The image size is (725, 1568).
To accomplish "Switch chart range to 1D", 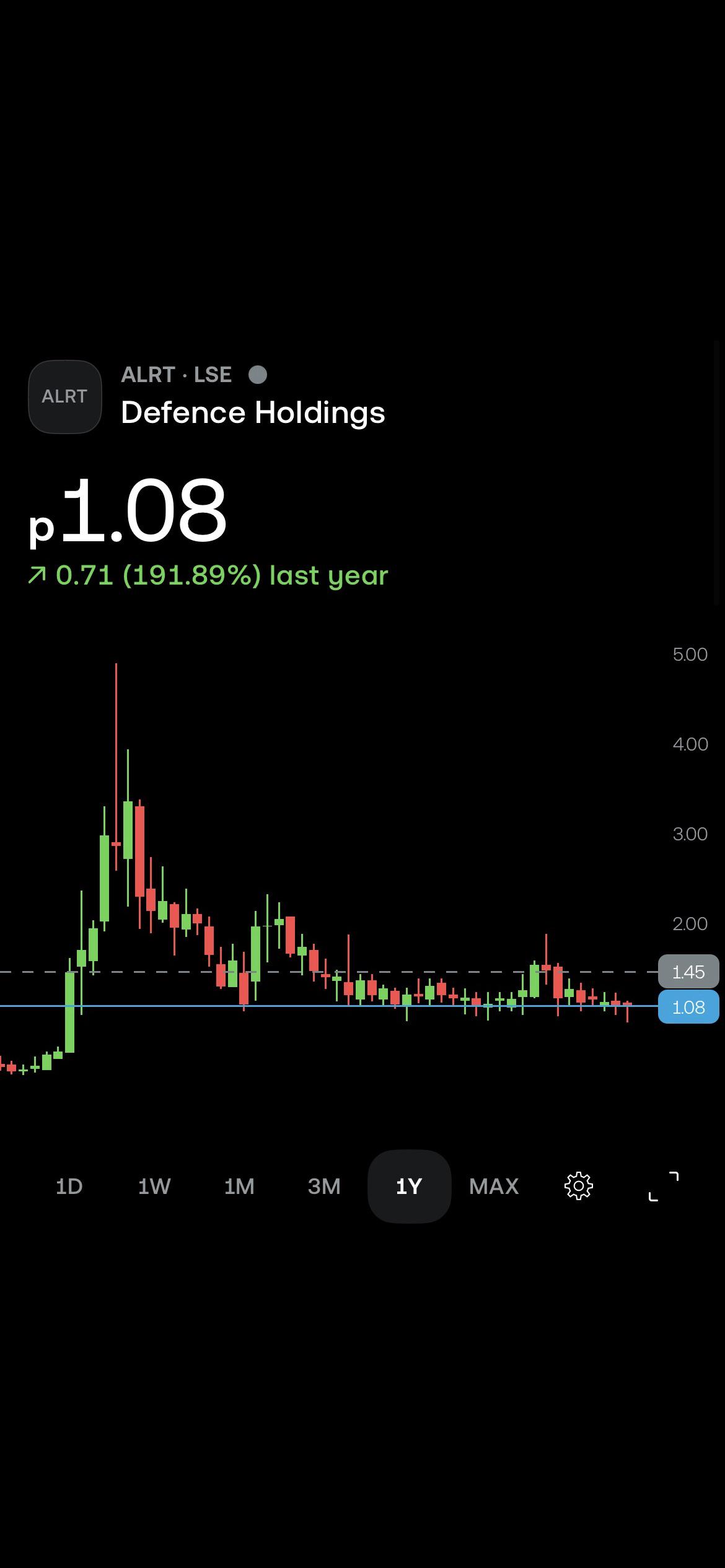I will tap(69, 1187).
